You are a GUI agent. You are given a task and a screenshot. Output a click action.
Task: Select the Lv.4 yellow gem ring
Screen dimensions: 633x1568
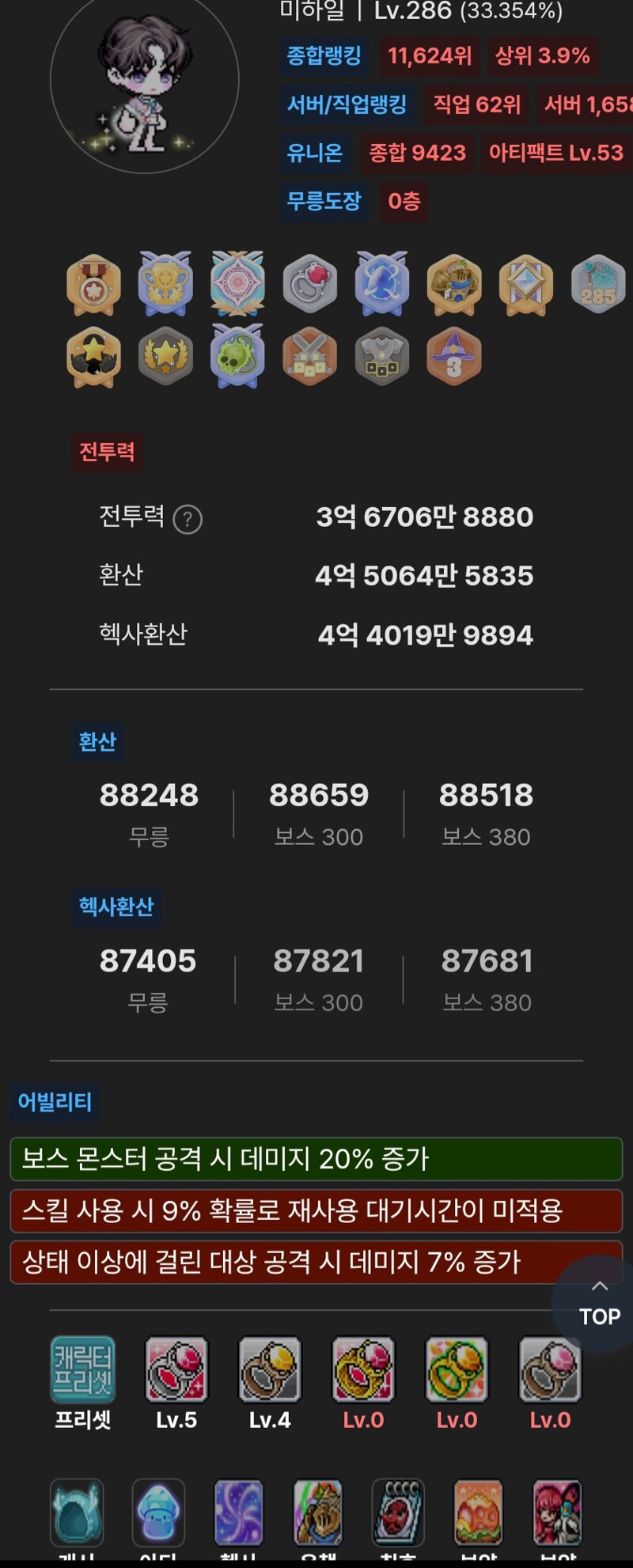pos(270,1371)
